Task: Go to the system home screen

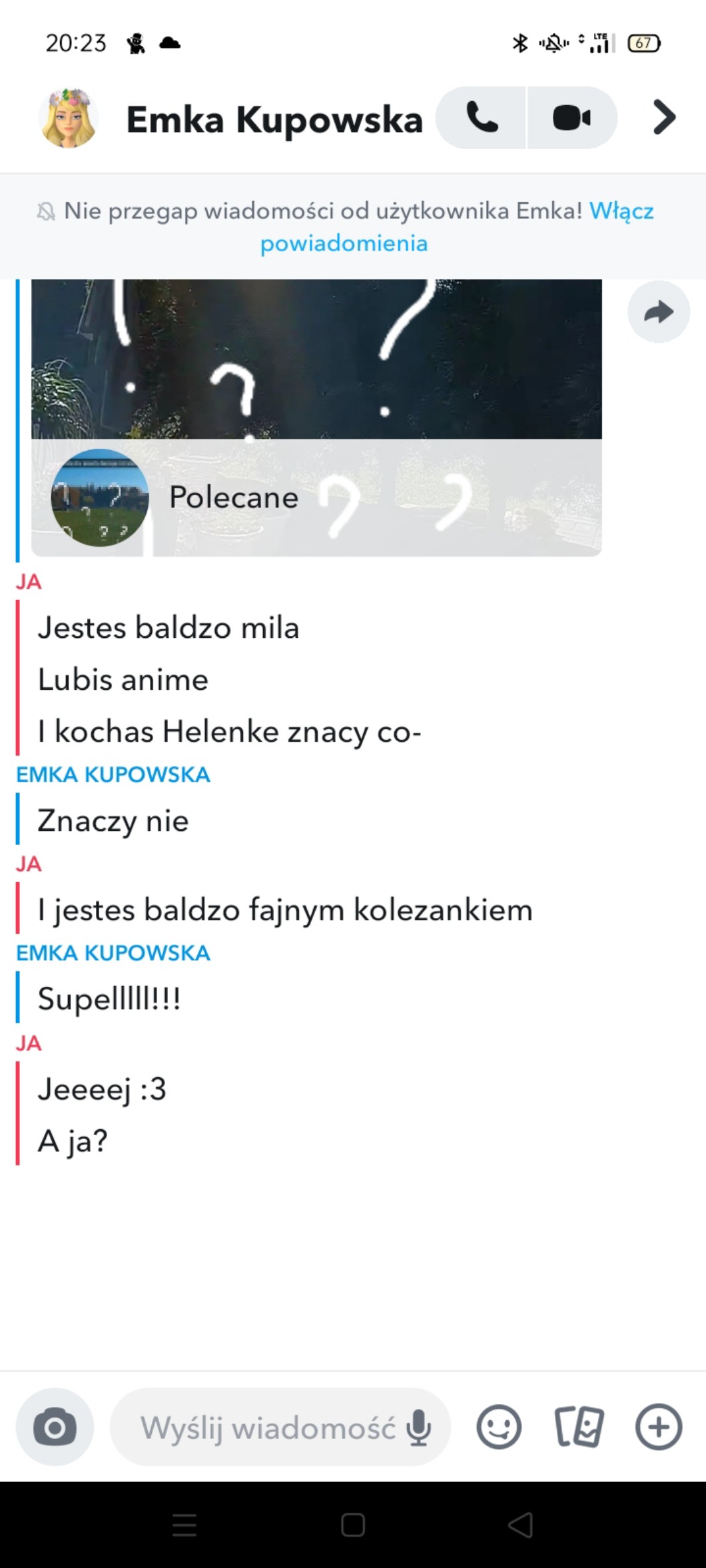Action: click(352, 1525)
